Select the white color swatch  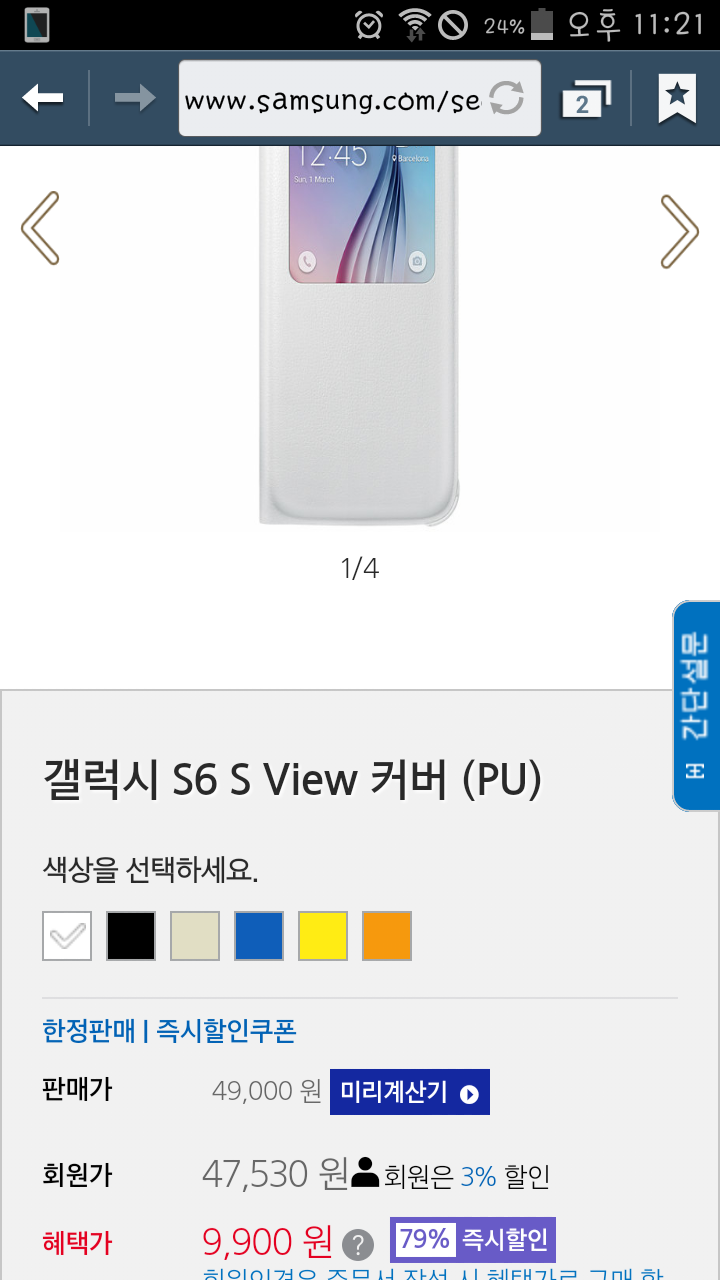click(67, 936)
